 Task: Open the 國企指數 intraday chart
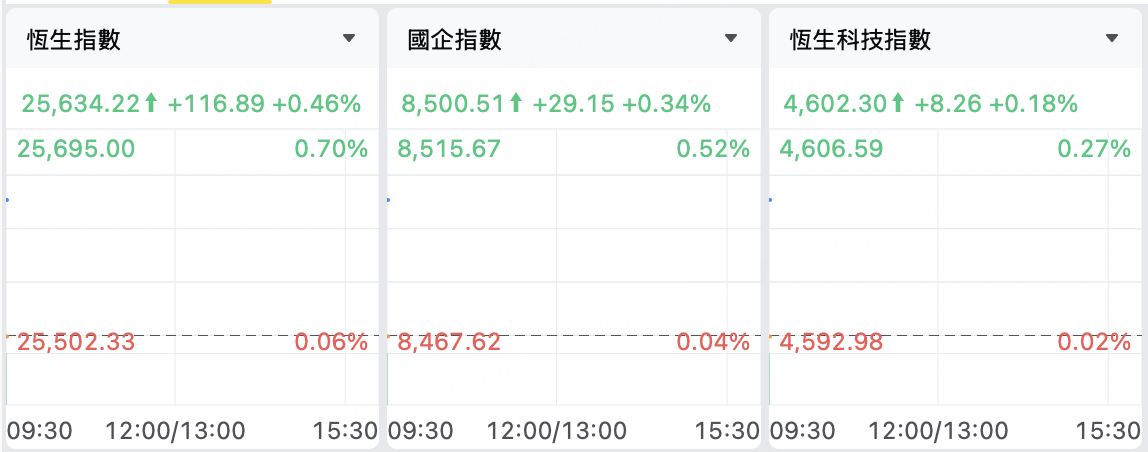coord(574,267)
